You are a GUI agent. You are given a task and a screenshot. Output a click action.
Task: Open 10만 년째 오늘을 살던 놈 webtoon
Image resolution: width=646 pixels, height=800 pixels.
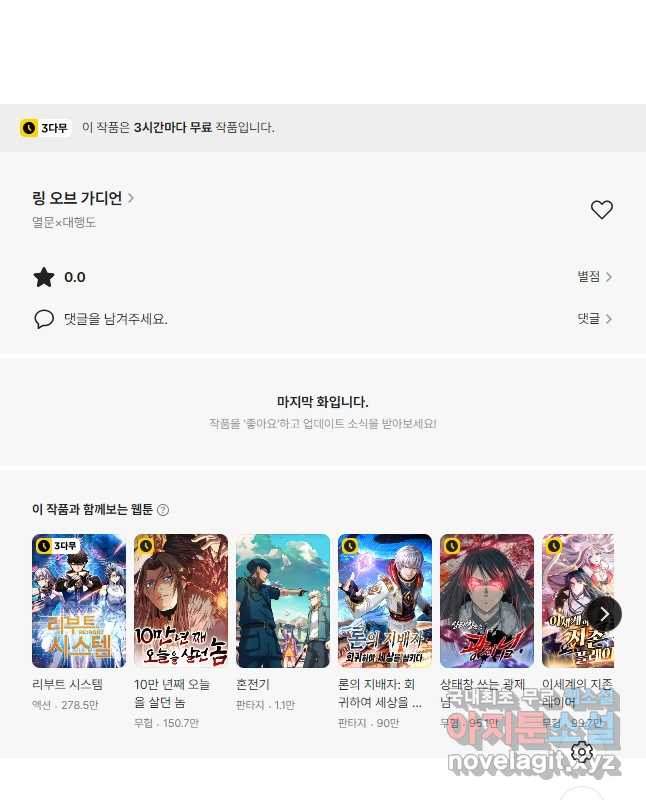(x=181, y=601)
